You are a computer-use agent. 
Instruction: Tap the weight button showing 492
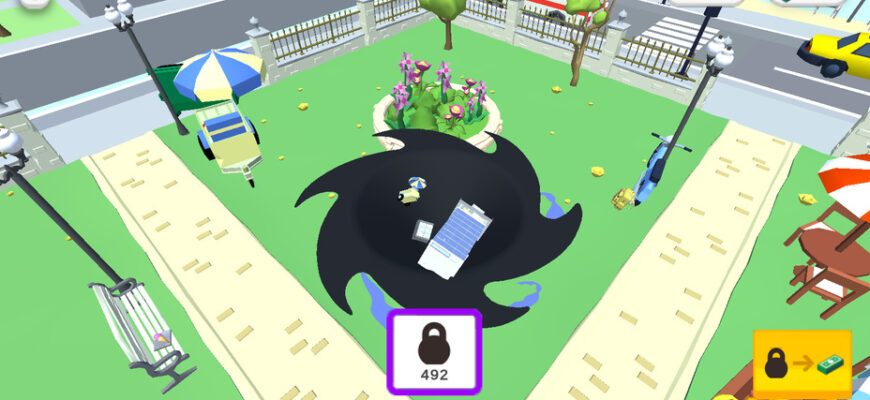434,352
